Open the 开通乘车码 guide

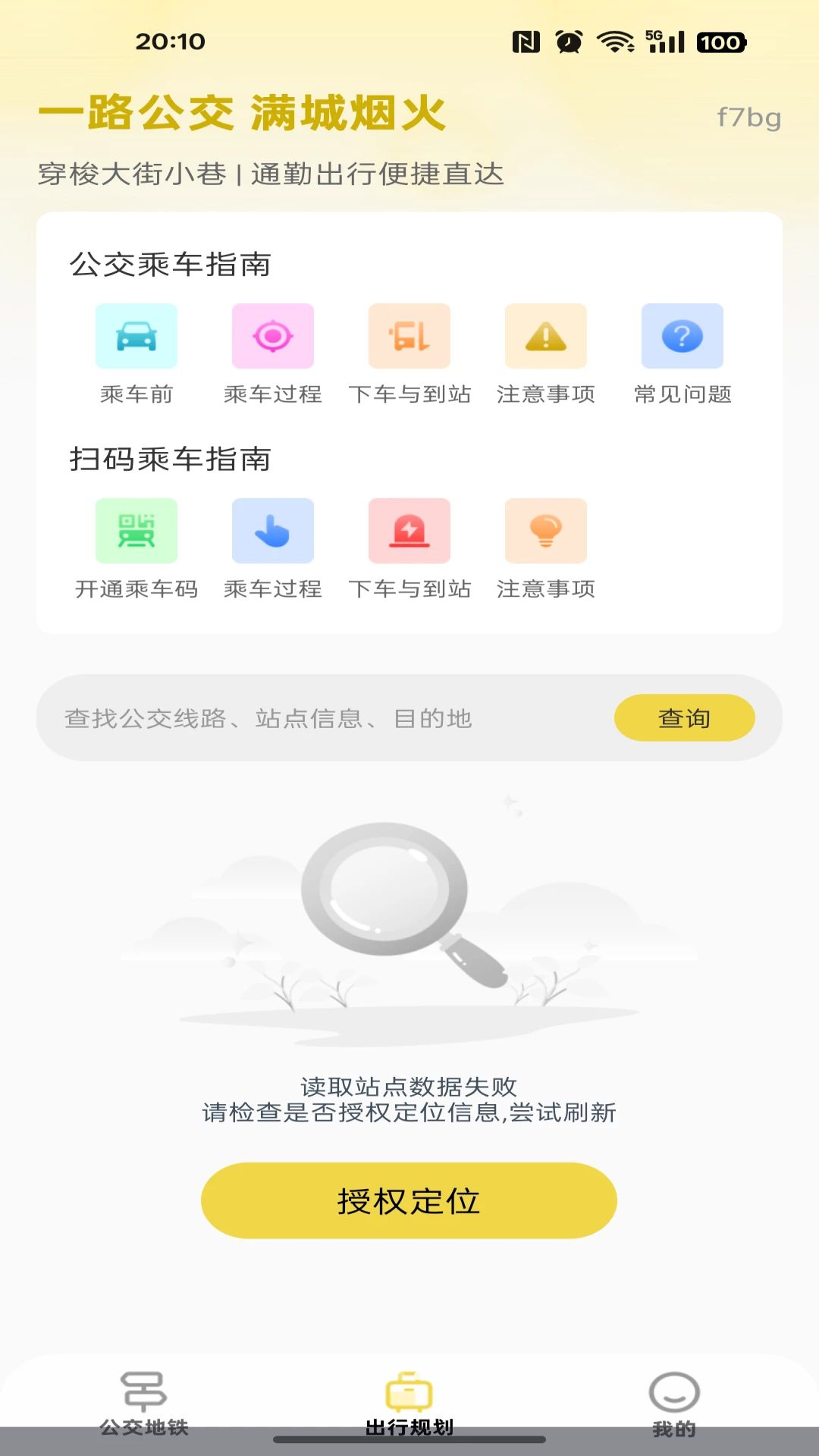tap(136, 550)
